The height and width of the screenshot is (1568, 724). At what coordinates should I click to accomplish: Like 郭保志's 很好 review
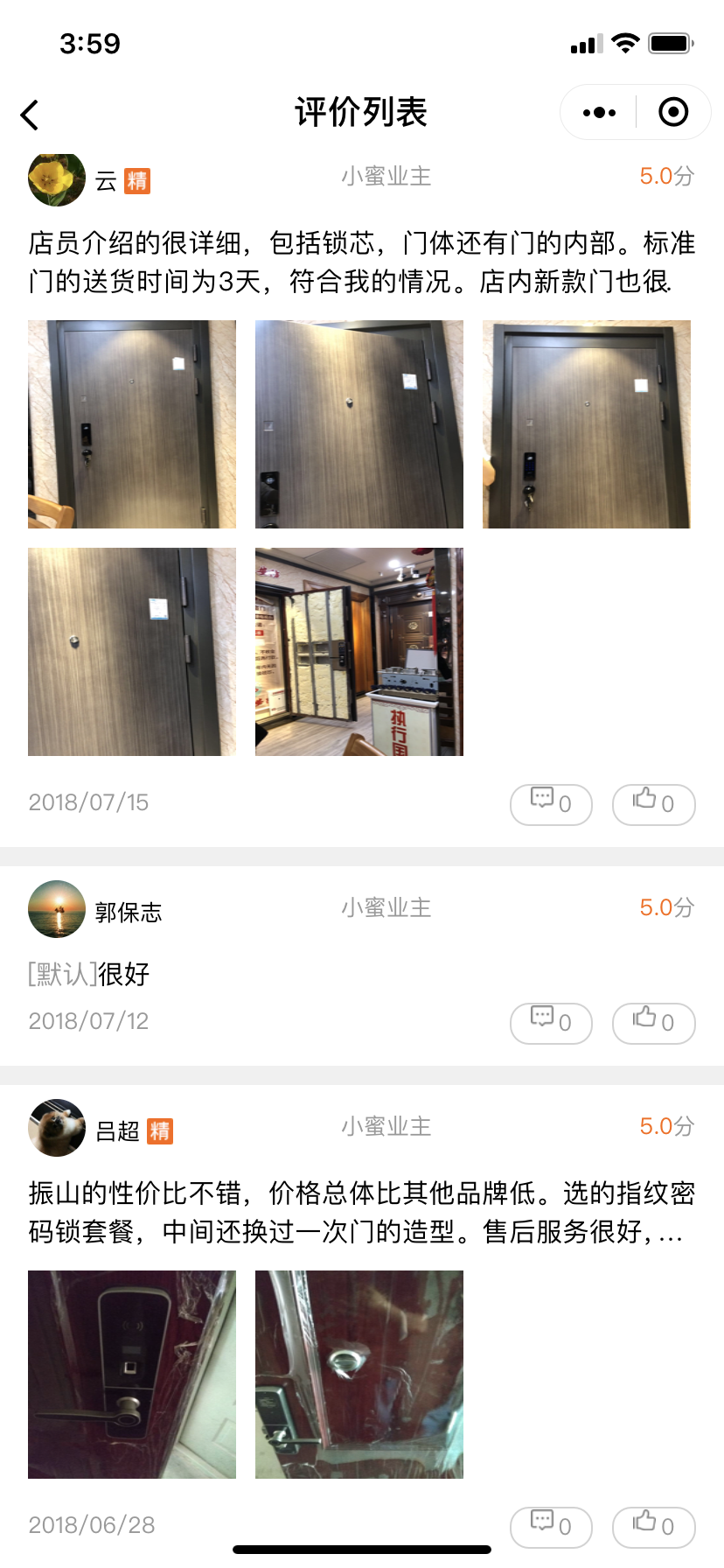click(x=653, y=1023)
